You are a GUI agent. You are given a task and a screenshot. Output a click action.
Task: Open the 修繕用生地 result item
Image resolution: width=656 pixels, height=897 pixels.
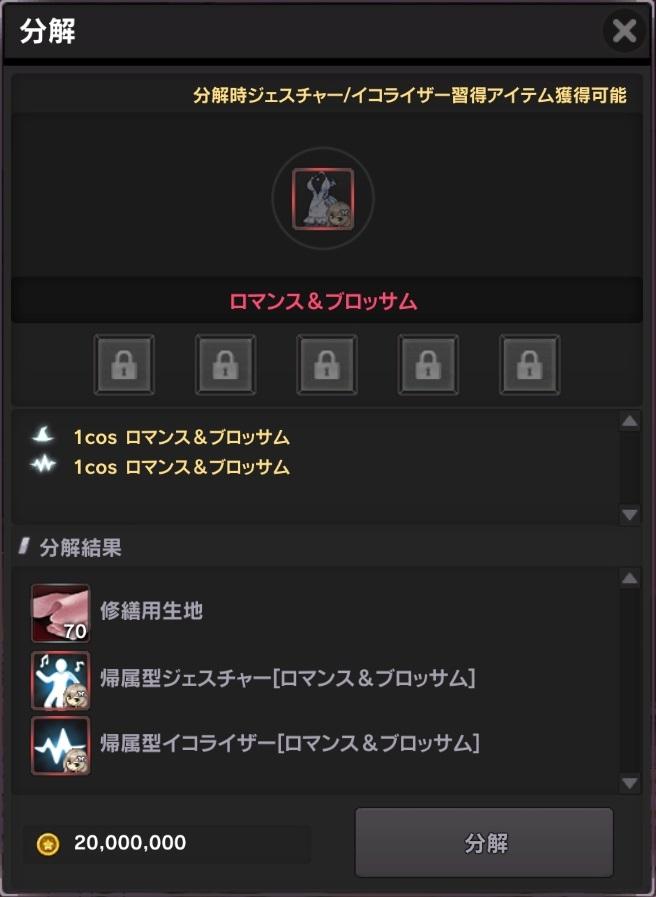tap(61, 612)
